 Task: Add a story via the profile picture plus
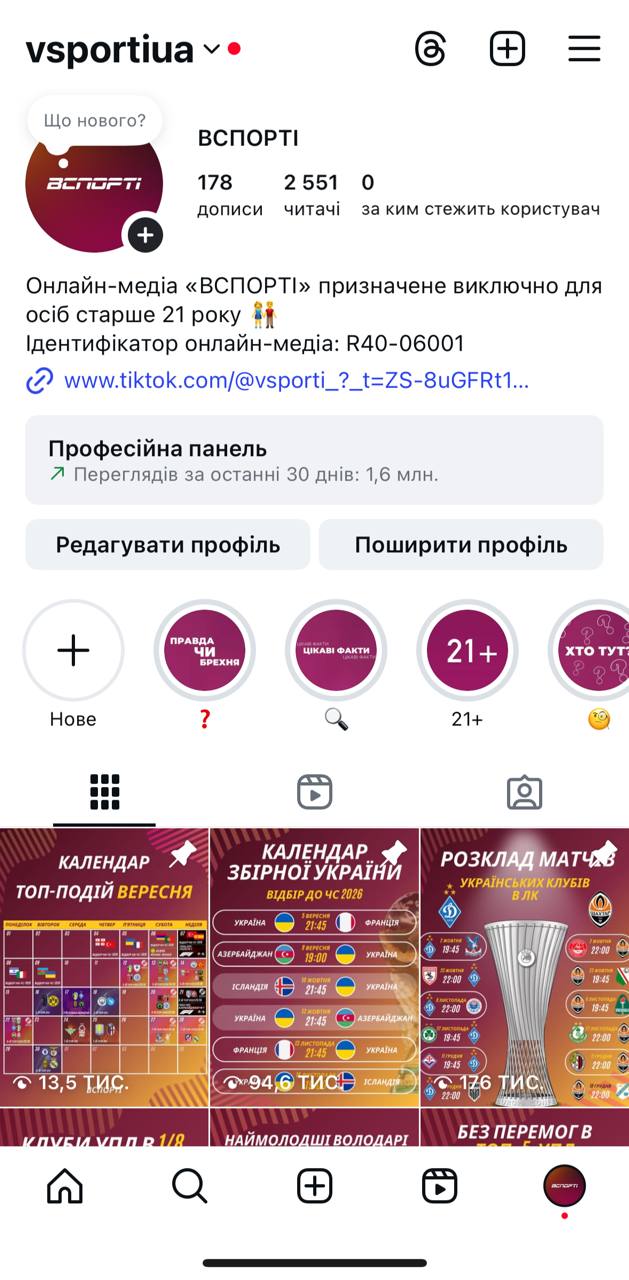145,235
